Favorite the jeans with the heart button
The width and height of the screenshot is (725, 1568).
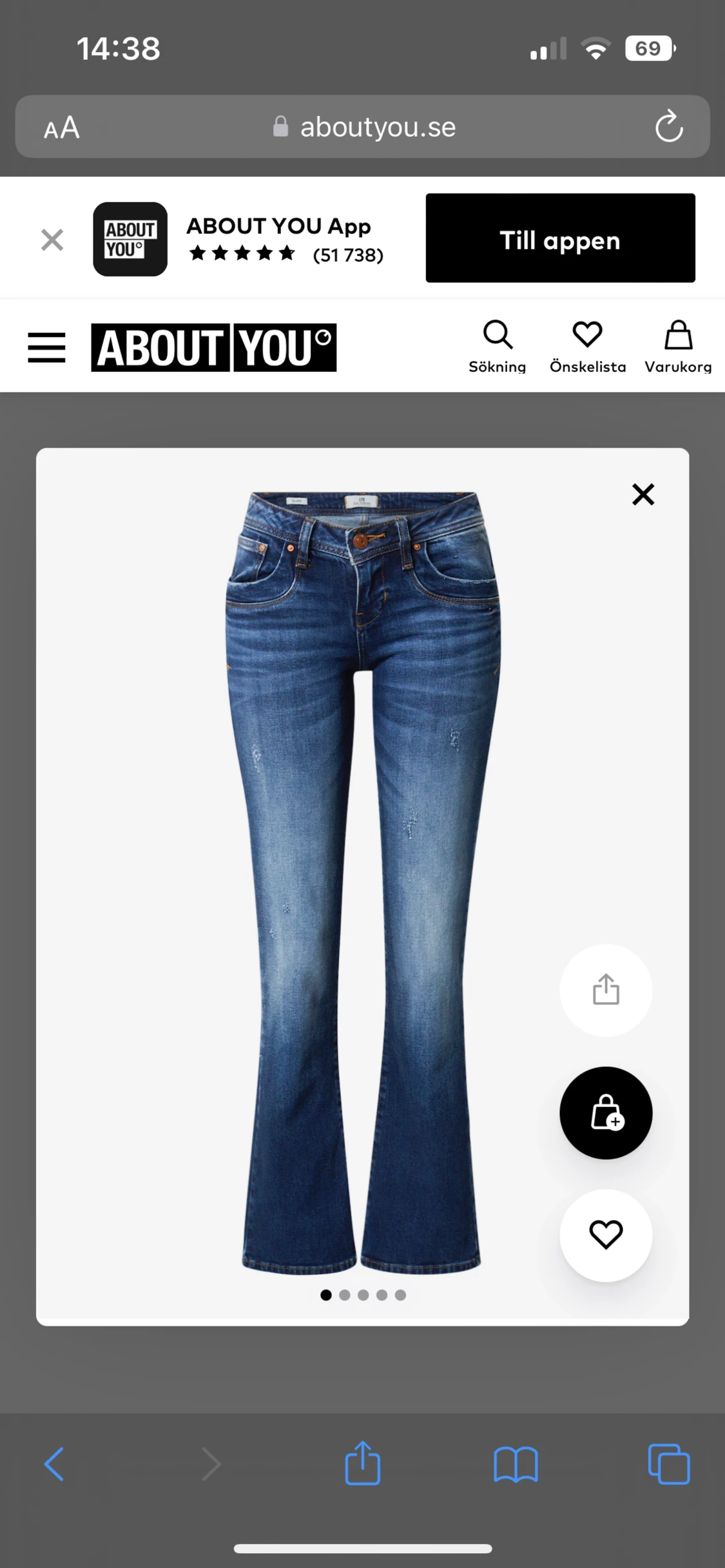(605, 1235)
